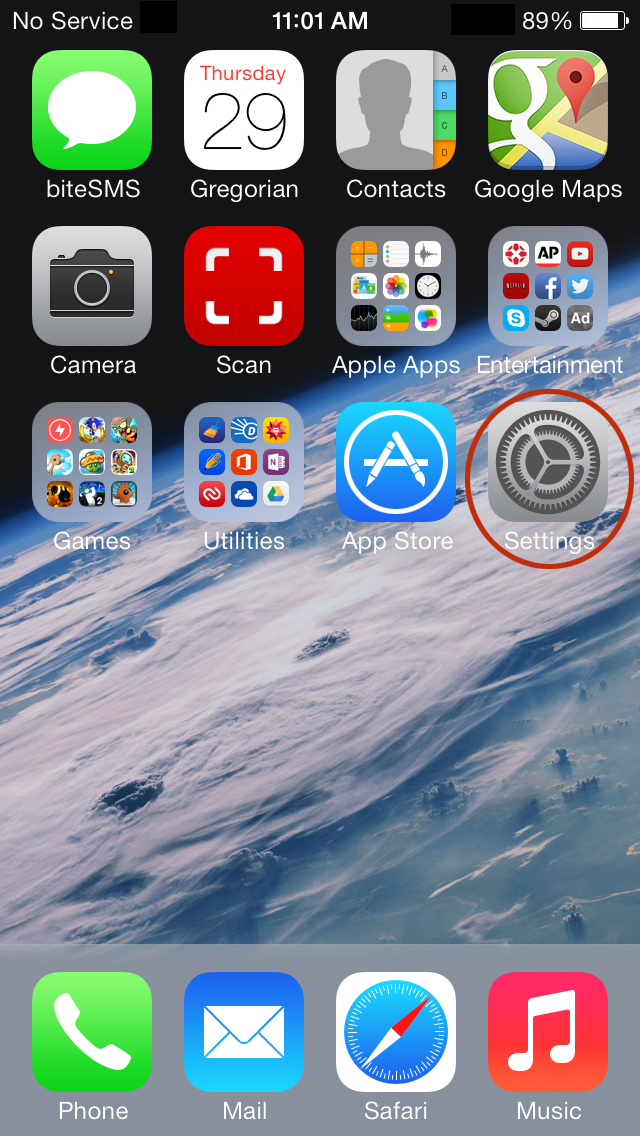This screenshot has height=1136, width=640.
Task: Launch Google Maps
Action: 548,110
